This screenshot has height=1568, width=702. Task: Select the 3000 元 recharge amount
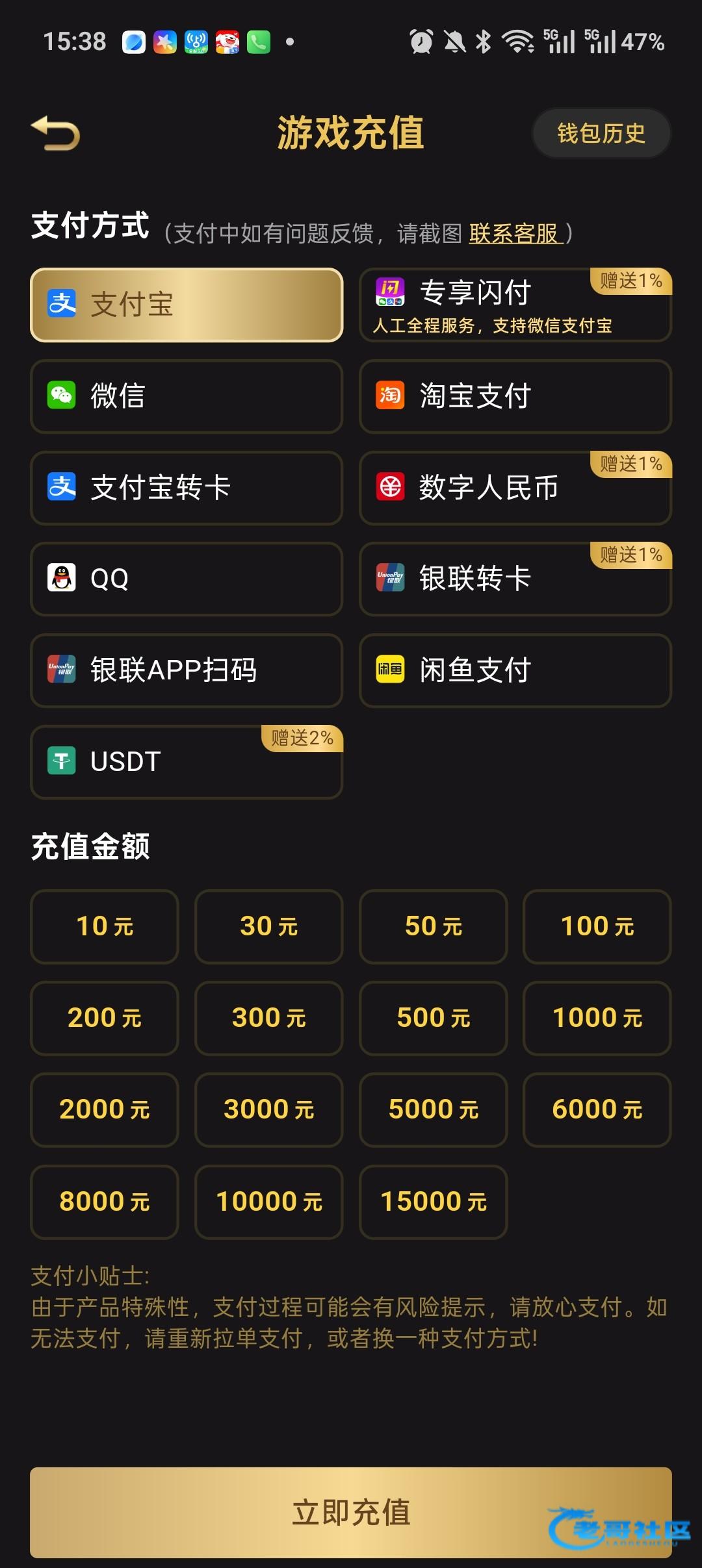coord(268,1109)
